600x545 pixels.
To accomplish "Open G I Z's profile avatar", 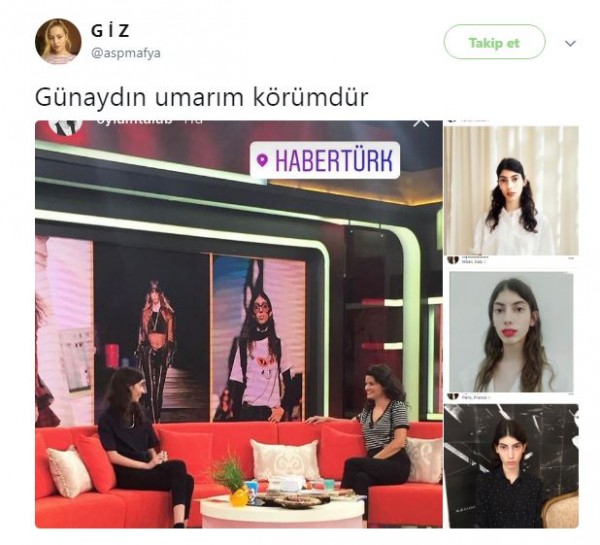I will [x=58, y=41].
